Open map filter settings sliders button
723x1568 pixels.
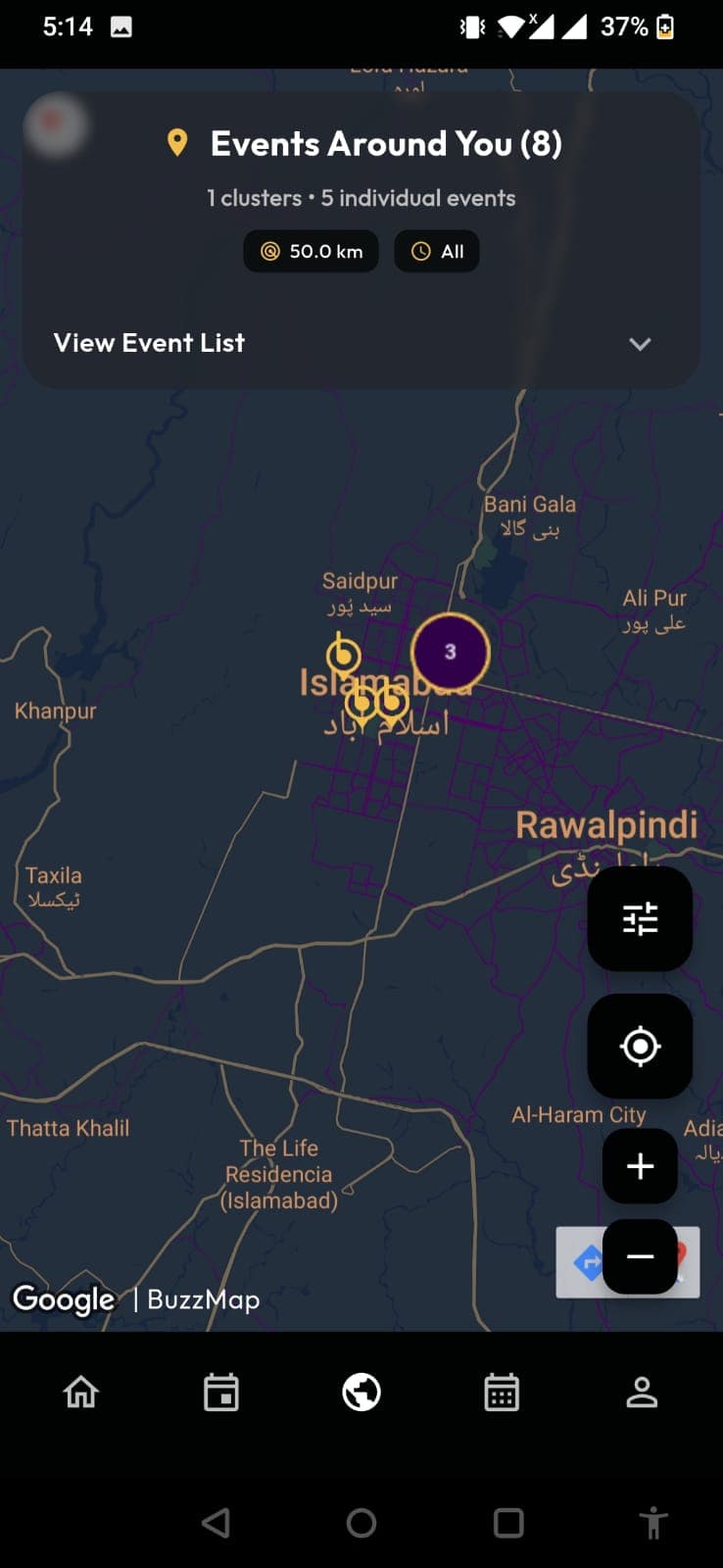coord(640,919)
